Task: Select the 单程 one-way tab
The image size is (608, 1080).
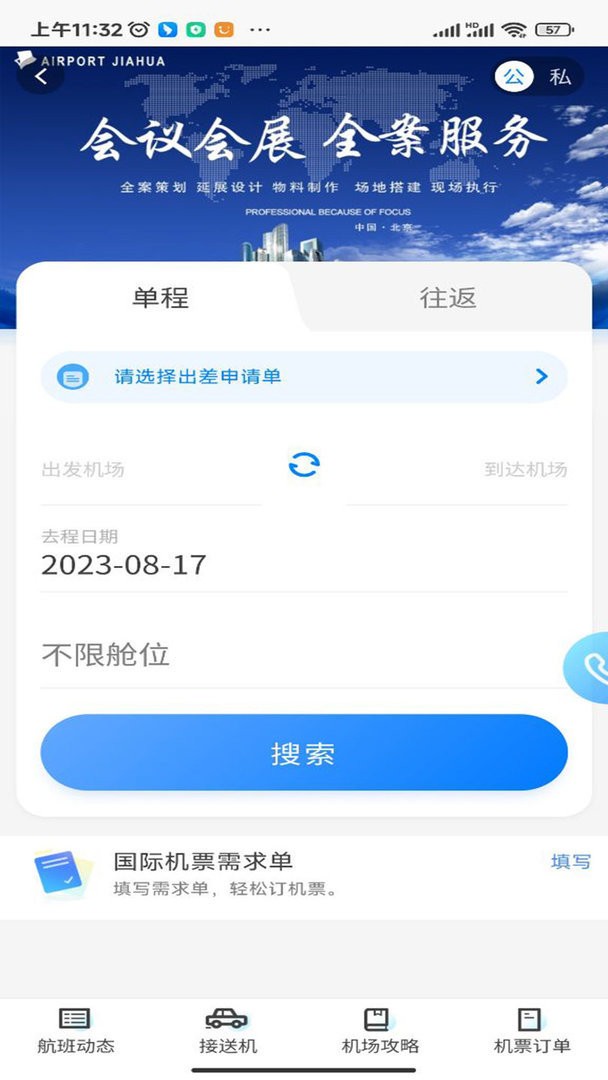Action: 160,297
